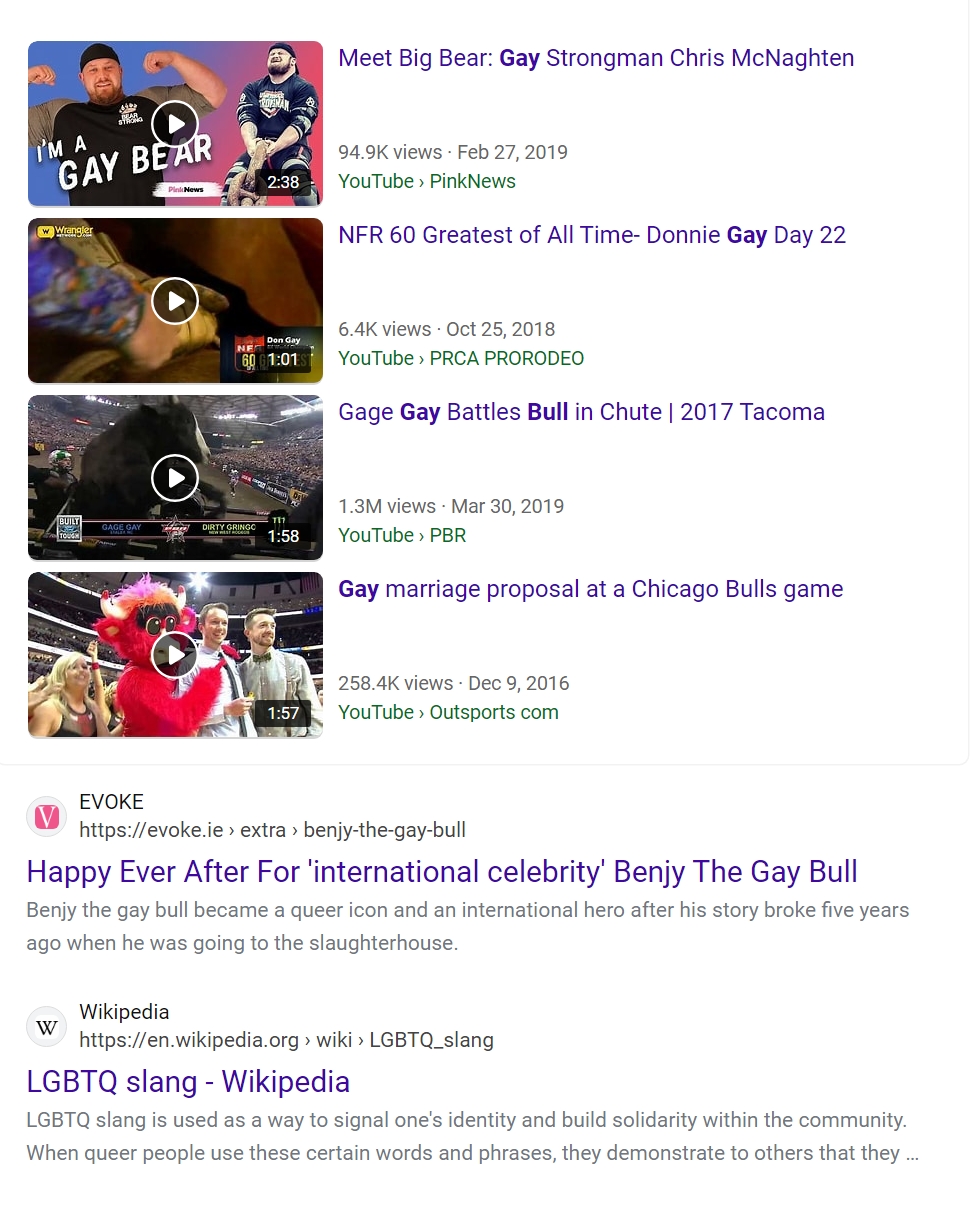Open EVOKE article about Benjy The Gay Bull

(442, 872)
